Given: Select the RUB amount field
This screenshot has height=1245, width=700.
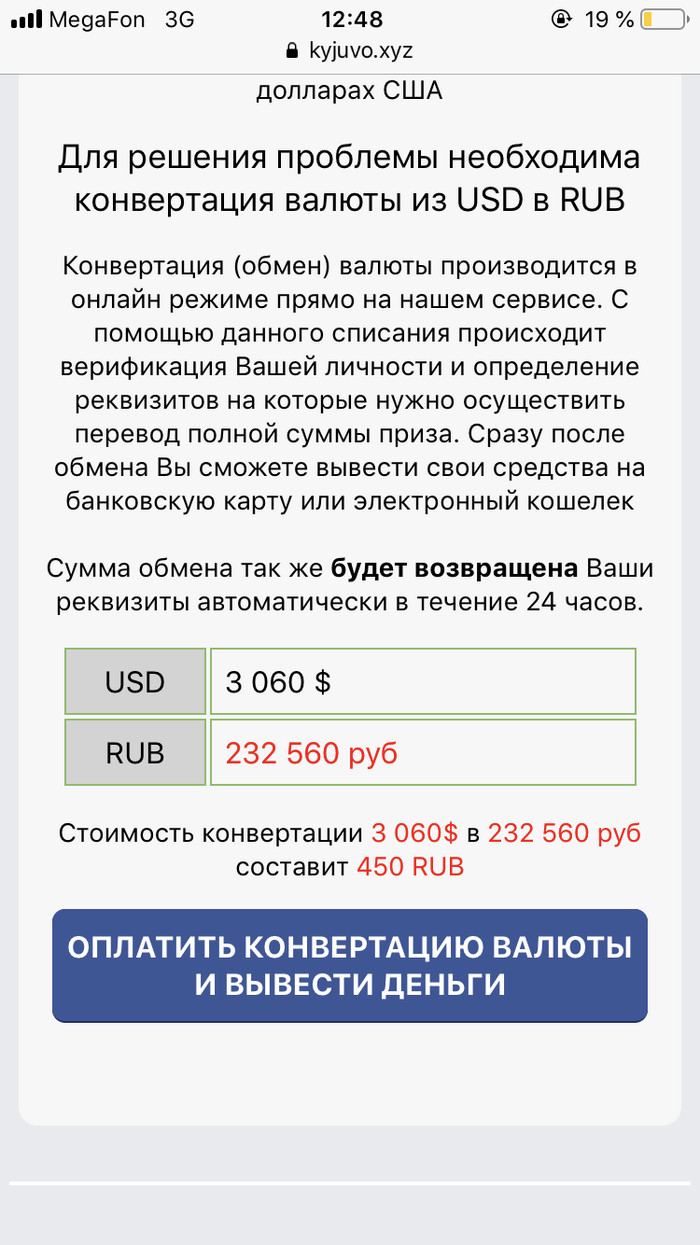Looking at the screenshot, I should coord(422,752).
